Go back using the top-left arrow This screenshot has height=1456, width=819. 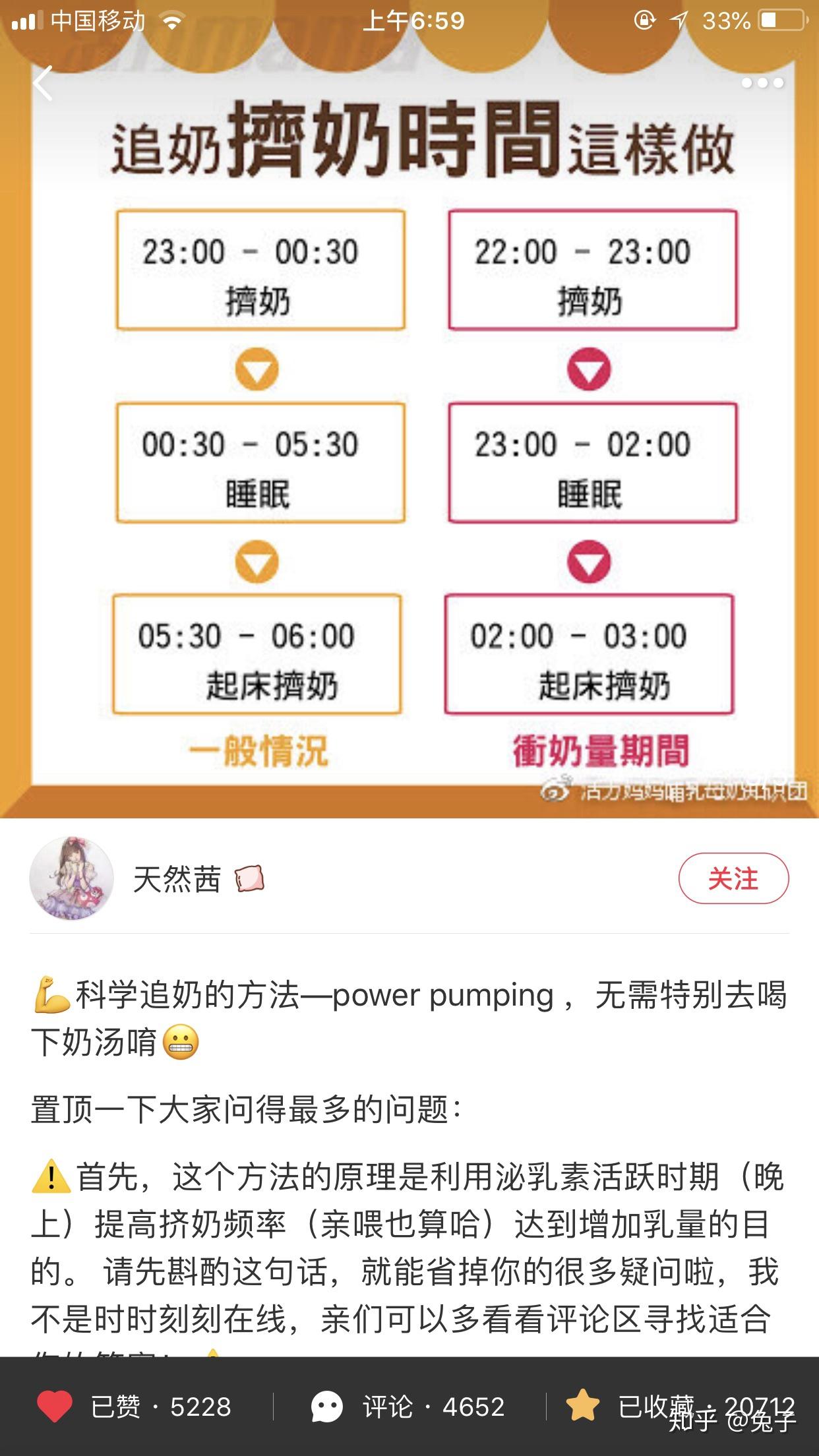click(x=43, y=84)
